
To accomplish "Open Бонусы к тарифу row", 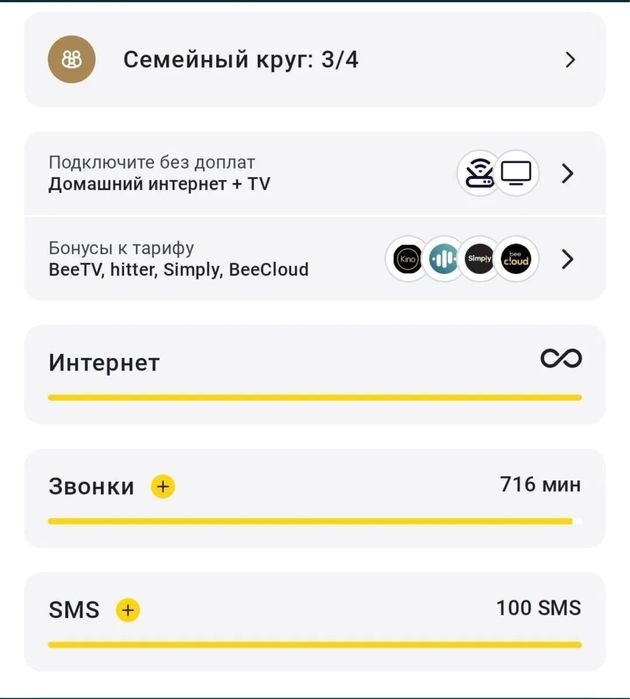I will tap(314, 259).
